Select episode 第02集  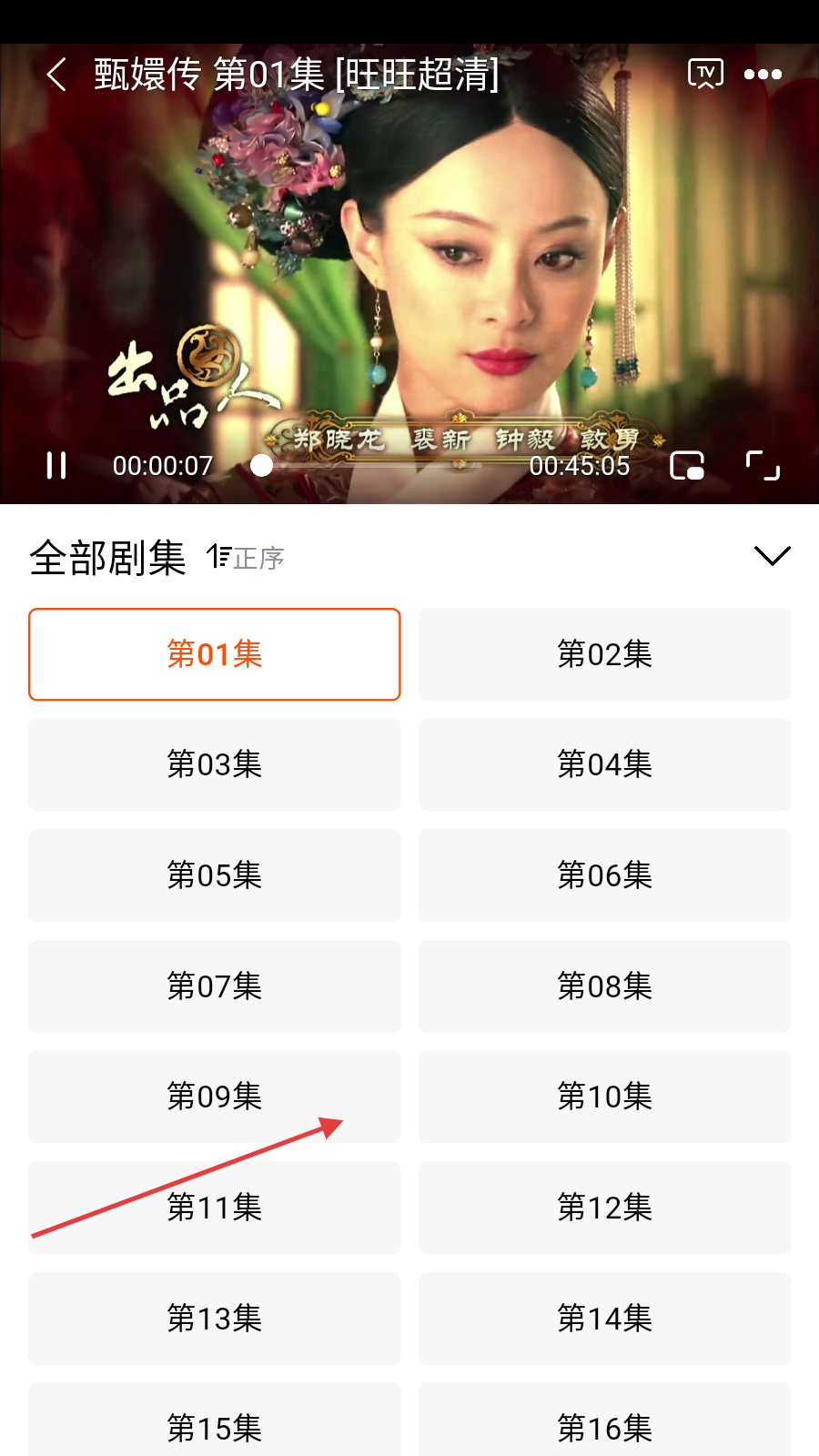(604, 654)
